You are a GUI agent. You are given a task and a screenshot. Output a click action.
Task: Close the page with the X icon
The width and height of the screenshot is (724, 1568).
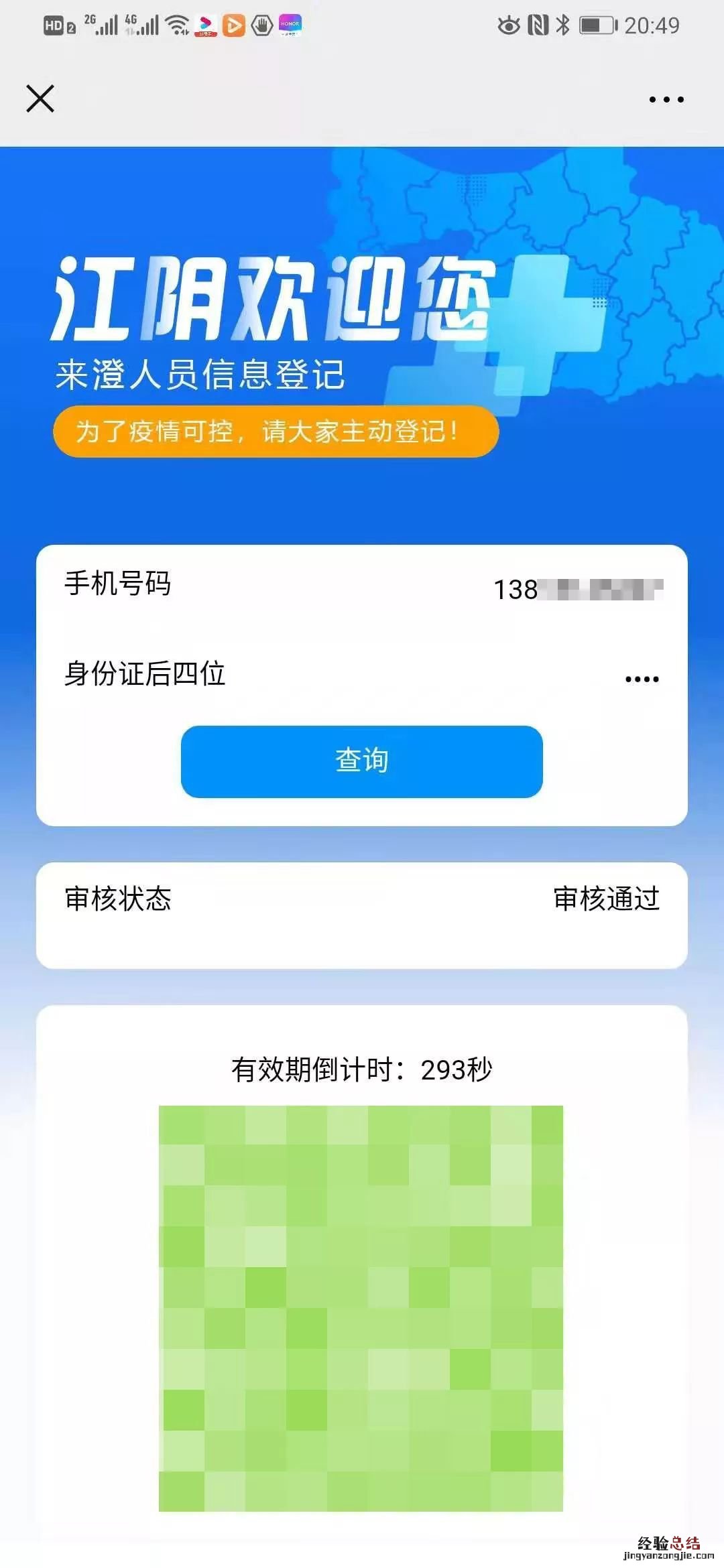point(40,99)
